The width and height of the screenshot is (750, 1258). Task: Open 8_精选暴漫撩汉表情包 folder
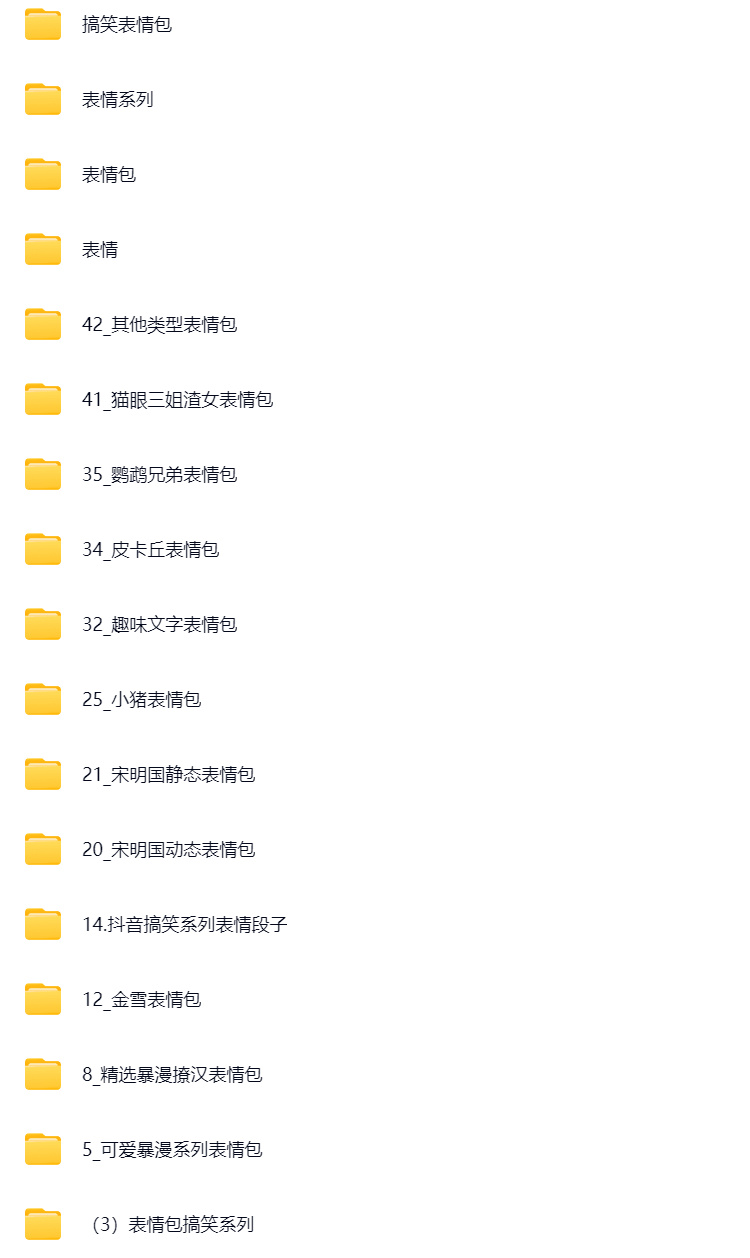point(172,1074)
